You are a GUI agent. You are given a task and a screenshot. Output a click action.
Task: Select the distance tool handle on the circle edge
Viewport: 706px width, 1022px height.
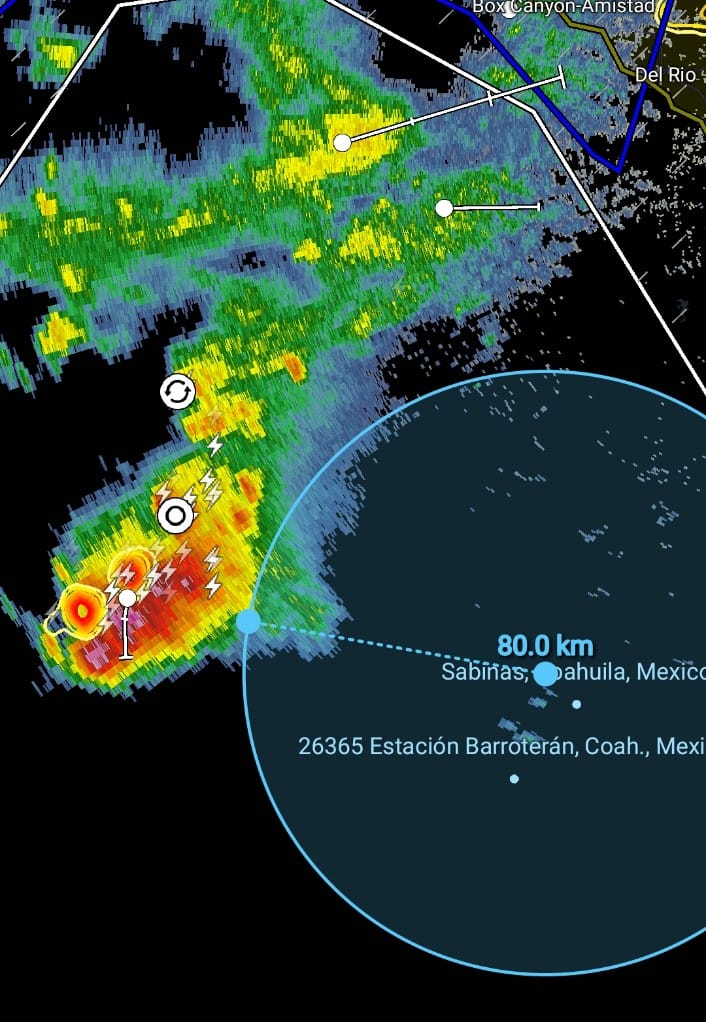coord(248,622)
